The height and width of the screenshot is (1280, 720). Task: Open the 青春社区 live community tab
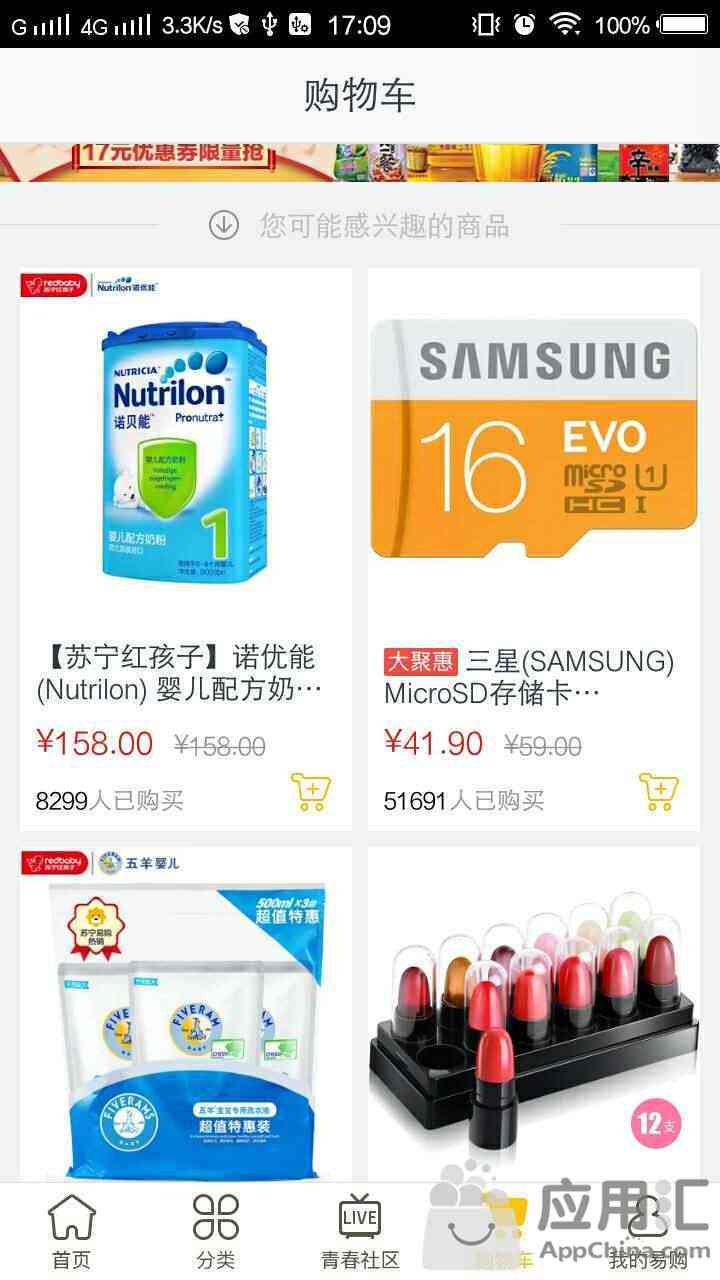coord(360,1232)
